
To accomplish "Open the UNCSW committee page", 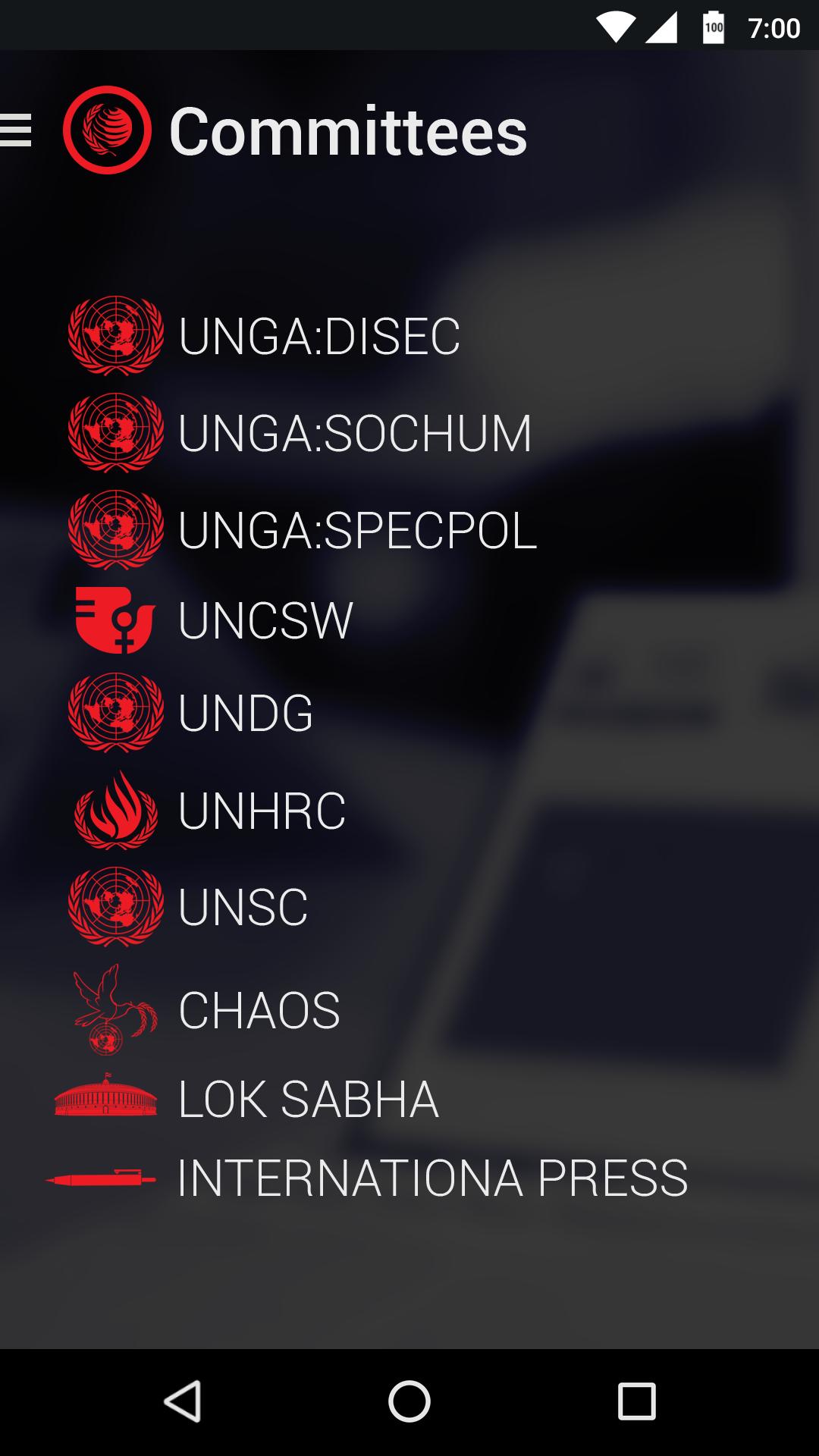I will 265,620.
